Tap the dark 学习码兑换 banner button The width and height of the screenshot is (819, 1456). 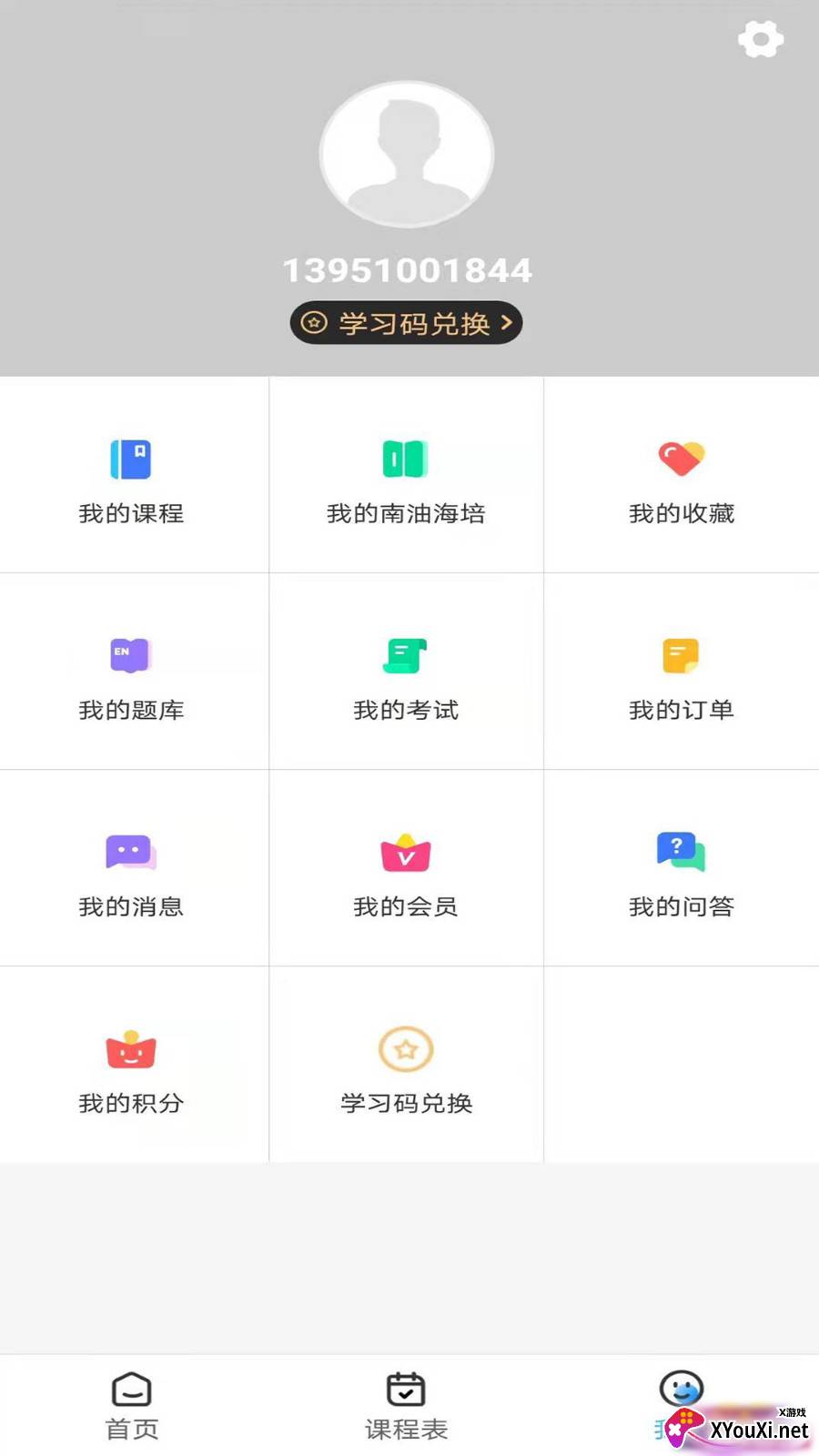406,323
